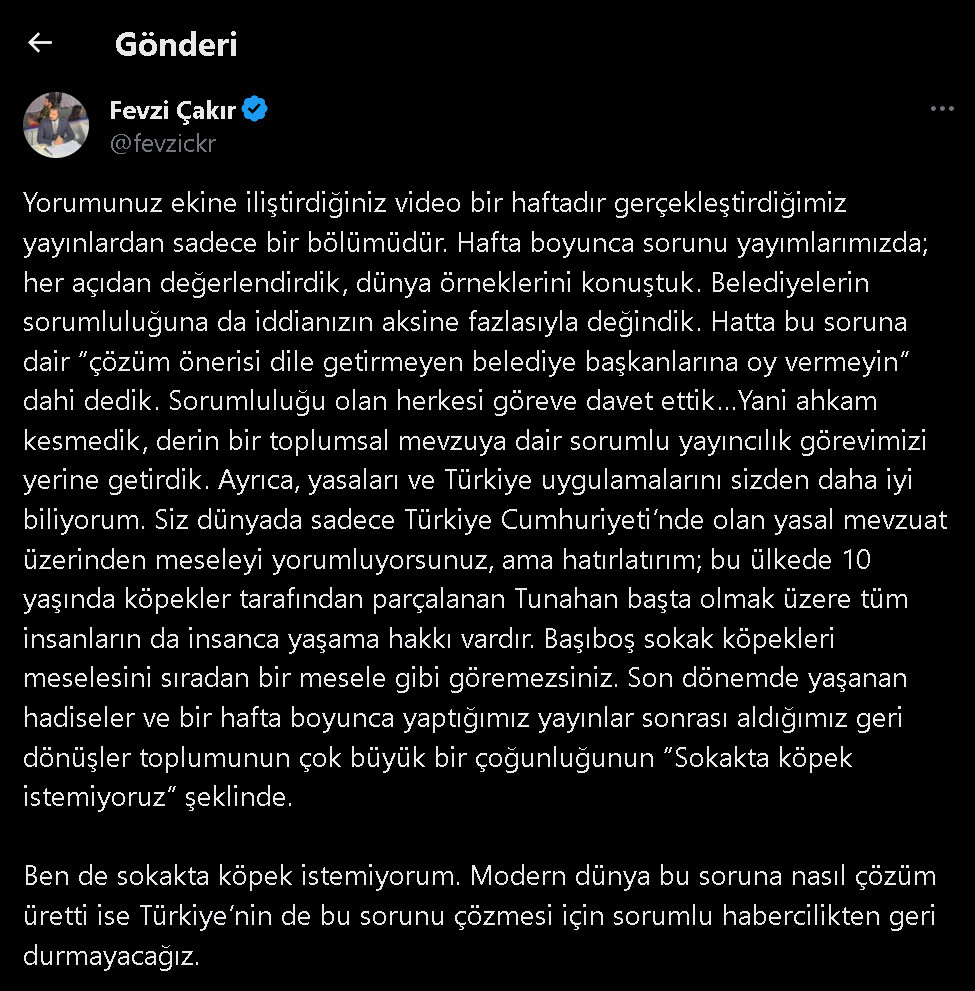Open the Fevzi Çakır profile name
The height and width of the screenshot is (991, 975).
pos(172,110)
